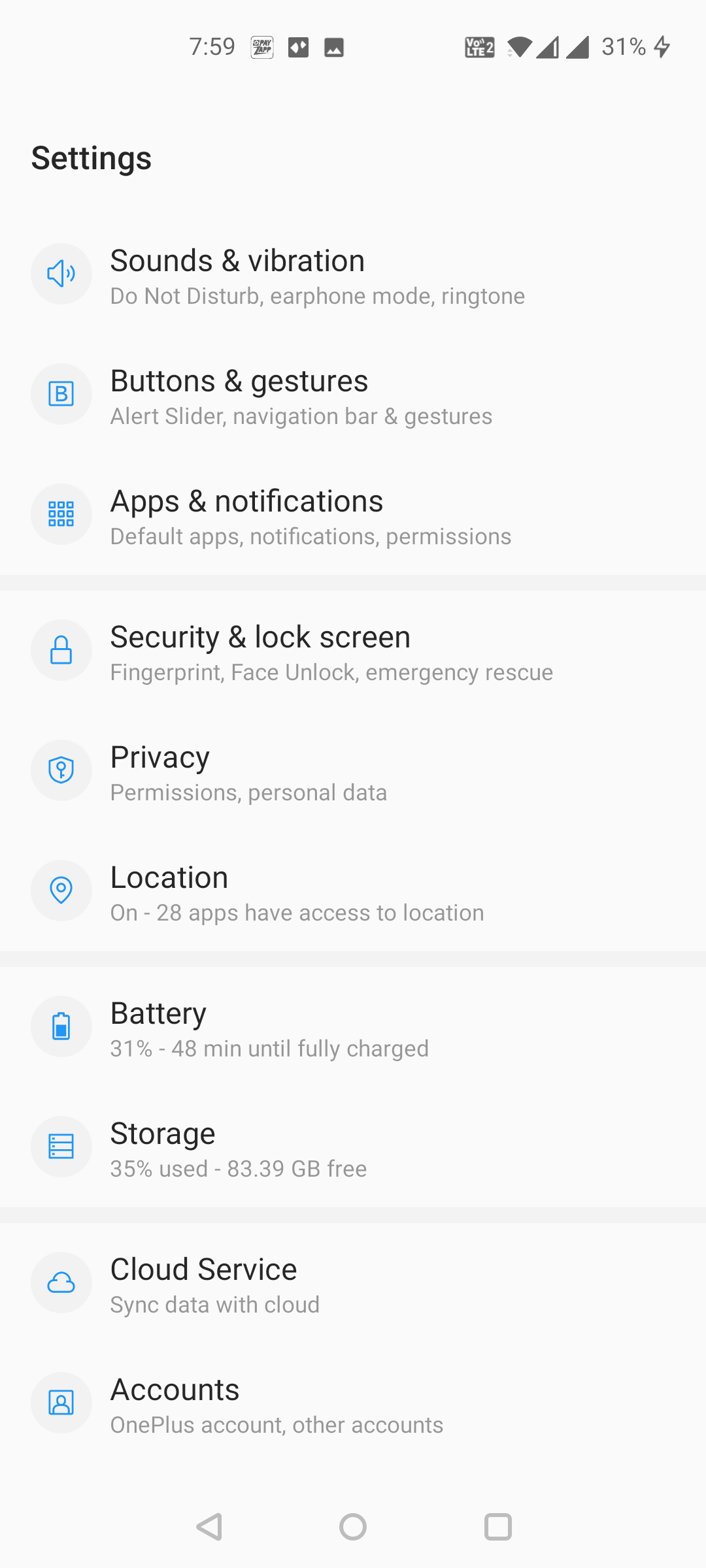Tap the Cloud Service cloud icon

[x=61, y=1282]
